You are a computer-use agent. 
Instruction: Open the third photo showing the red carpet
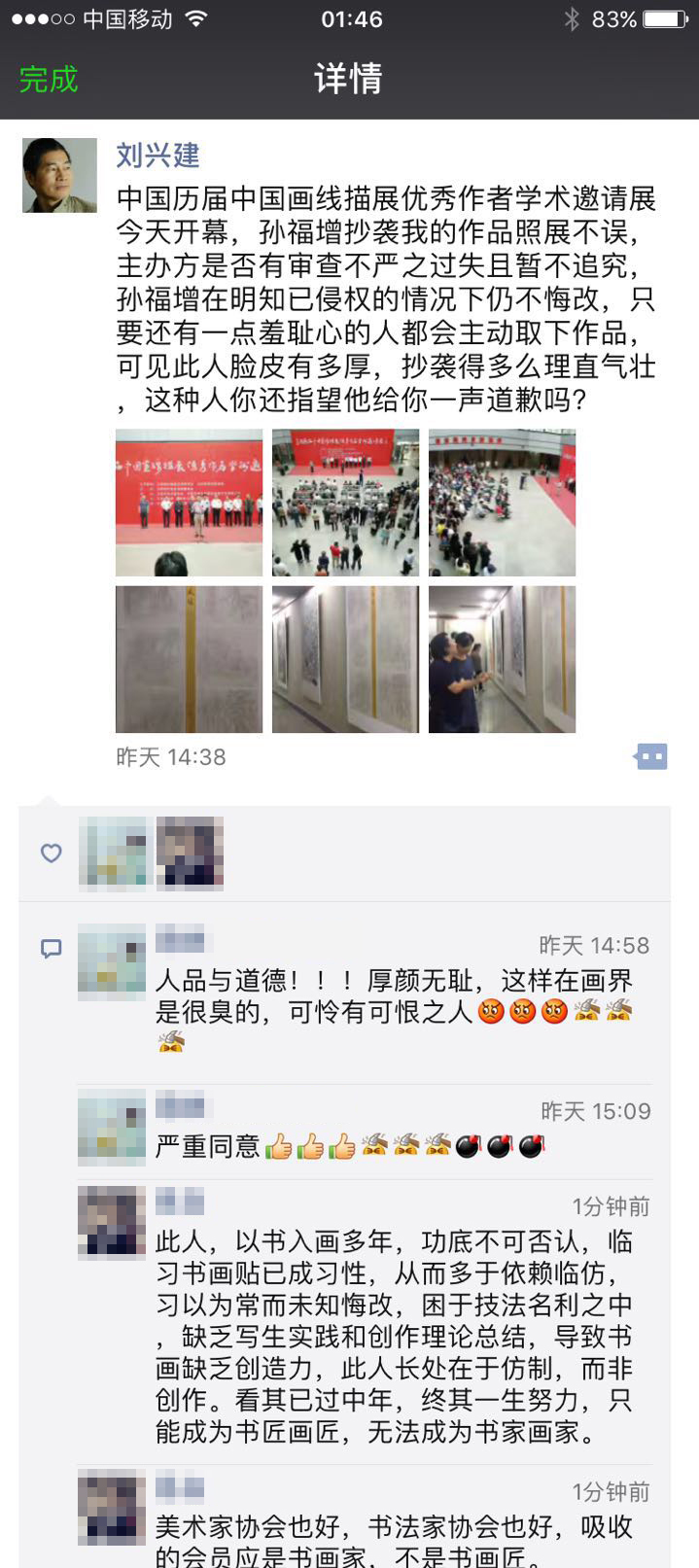pyautogui.click(x=502, y=503)
